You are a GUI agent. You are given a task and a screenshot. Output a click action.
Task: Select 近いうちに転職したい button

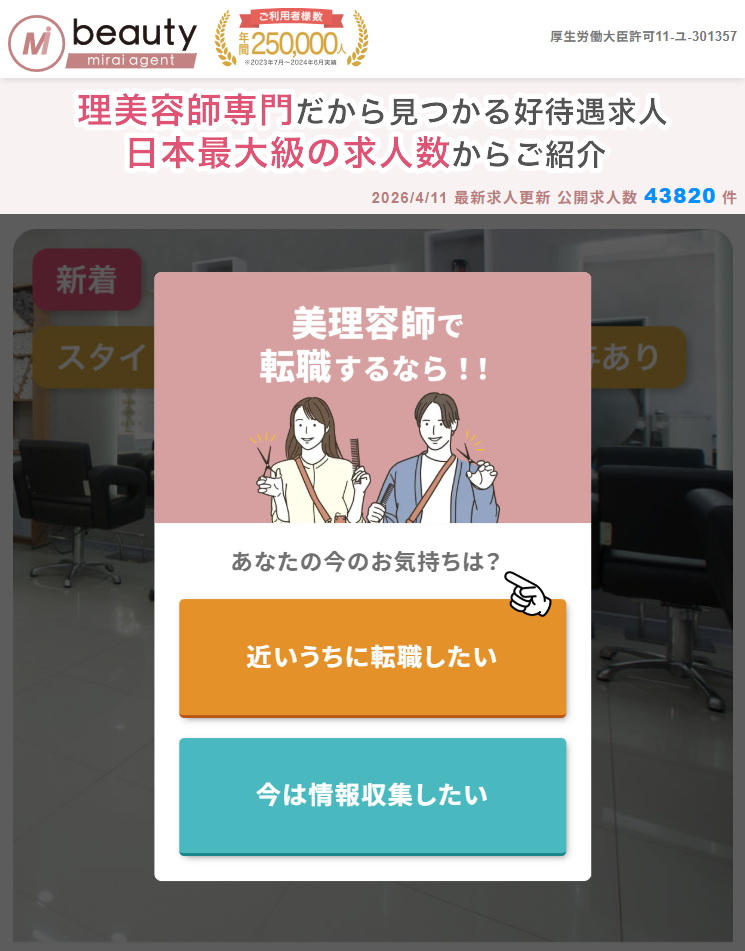click(x=372, y=657)
